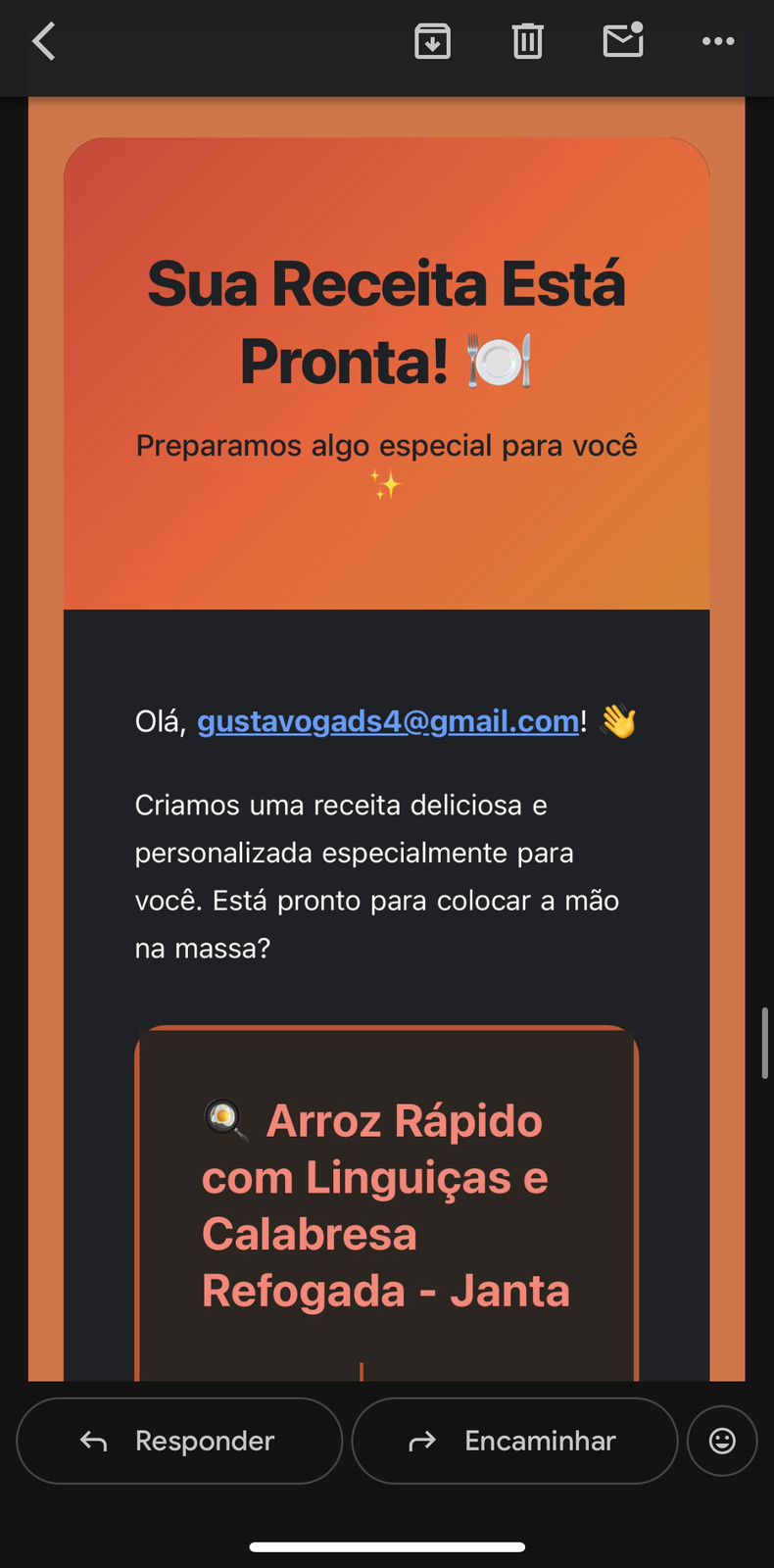Go back to the inbox
The image size is (774, 1568).
(x=44, y=42)
